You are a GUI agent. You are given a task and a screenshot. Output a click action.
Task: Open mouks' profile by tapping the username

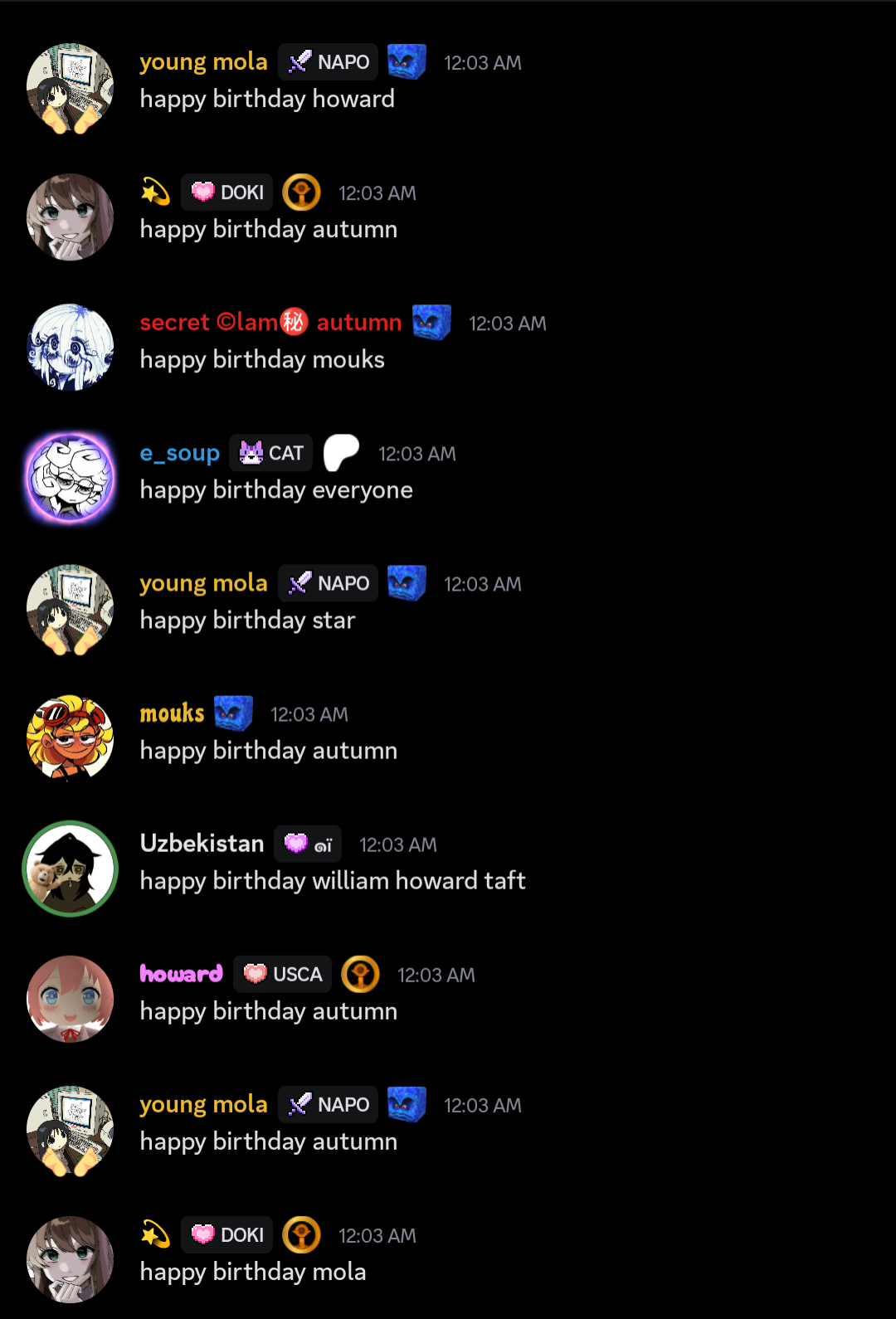pyautogui.click(x=172, y=713)
